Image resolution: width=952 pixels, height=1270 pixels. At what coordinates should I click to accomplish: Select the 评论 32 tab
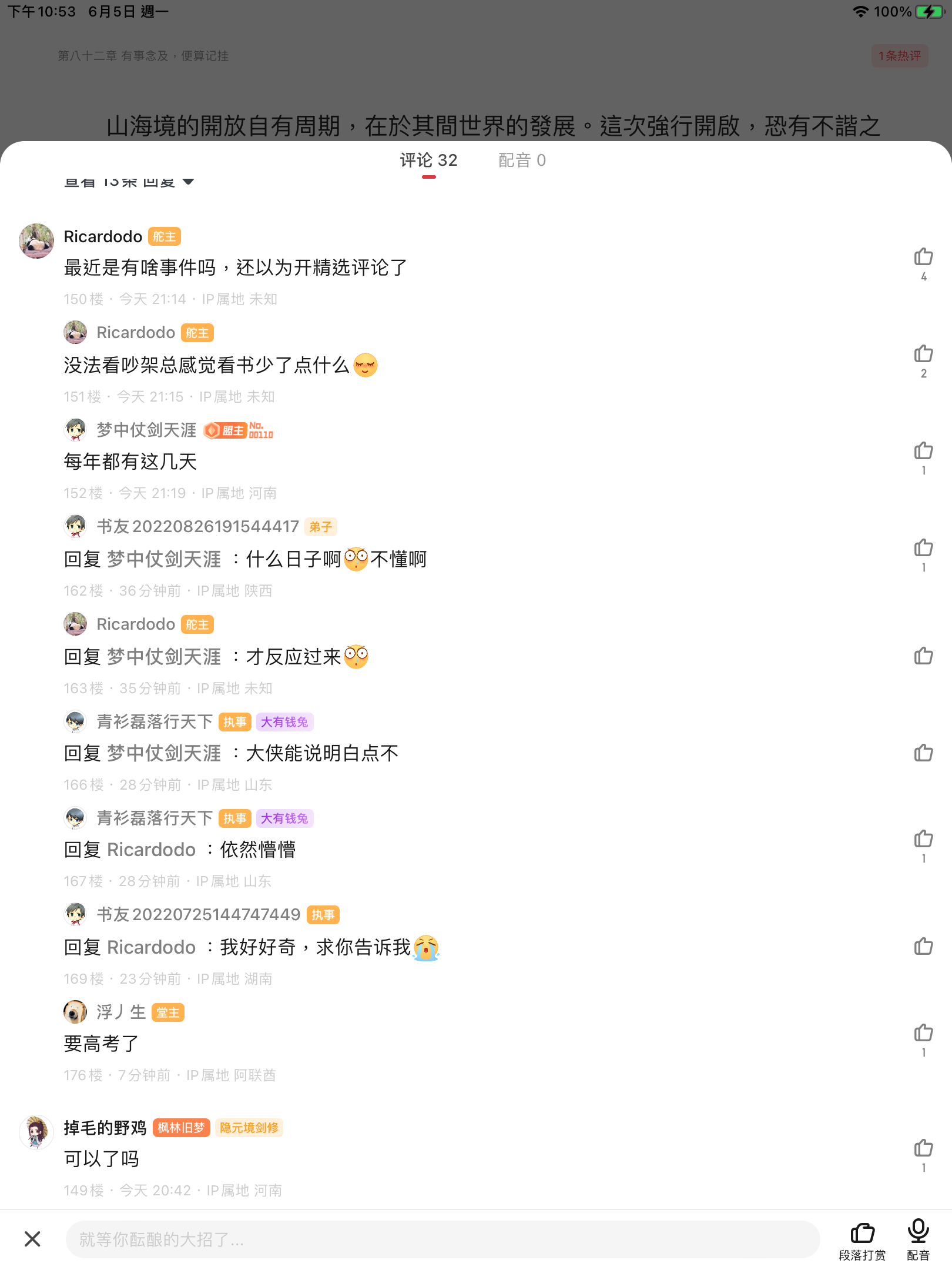click(x=428, y=160)
